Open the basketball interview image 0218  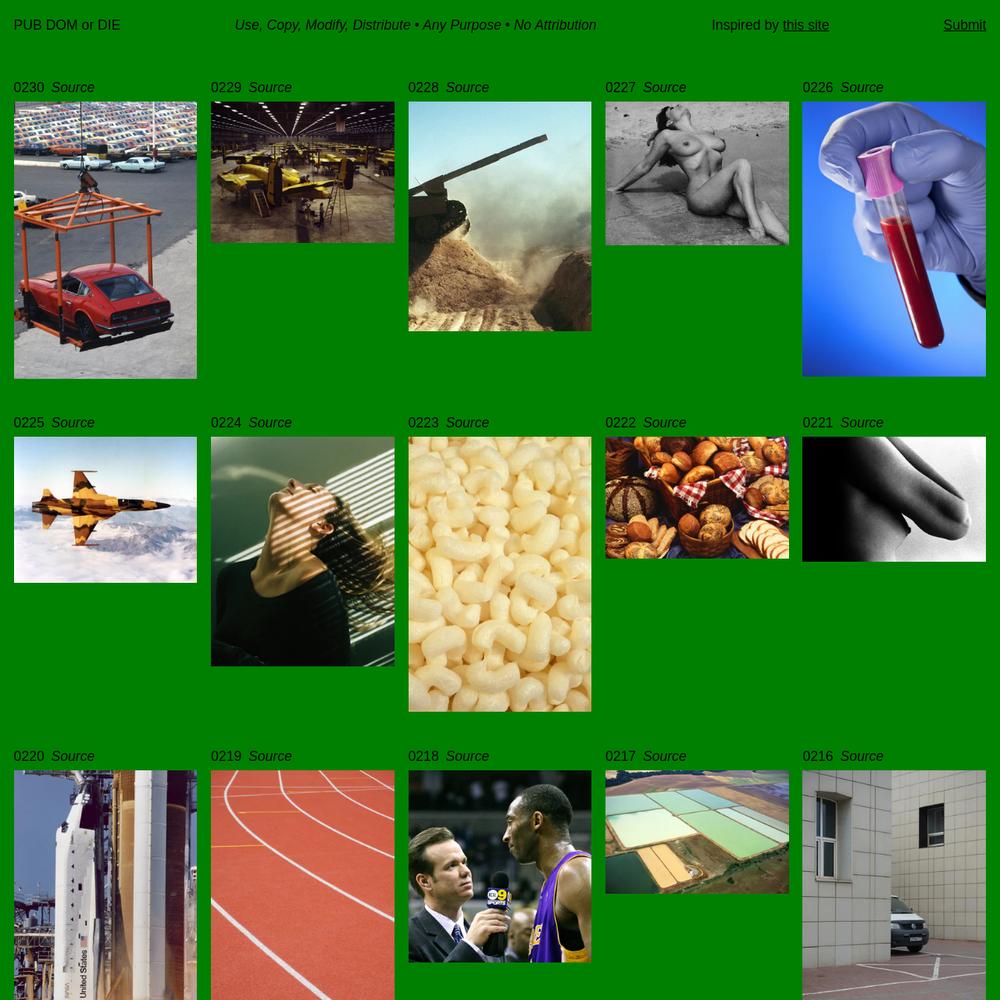tap(499, 866)
